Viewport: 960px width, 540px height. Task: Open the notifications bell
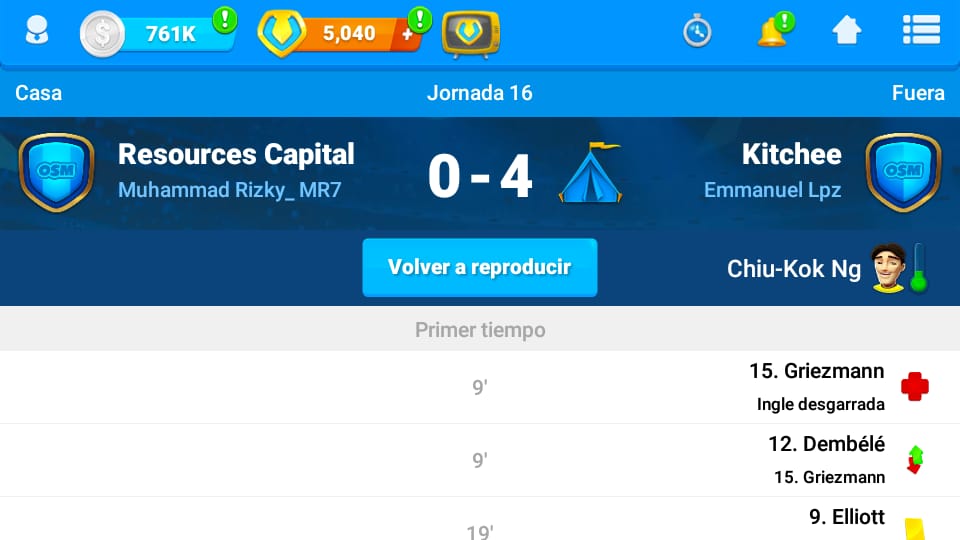[x=772, y=32]
